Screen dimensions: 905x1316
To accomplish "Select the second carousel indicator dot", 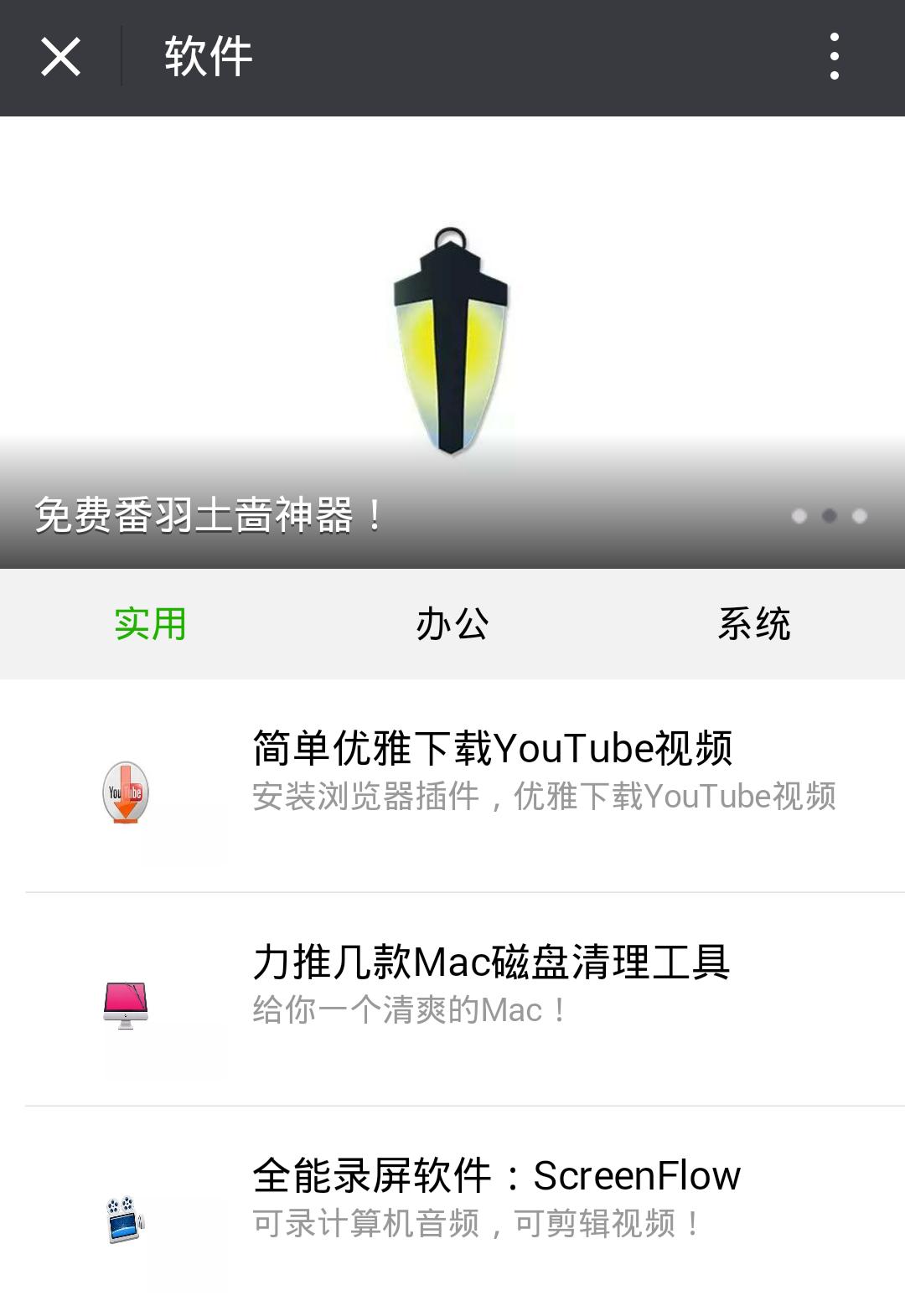I will 829,517.
